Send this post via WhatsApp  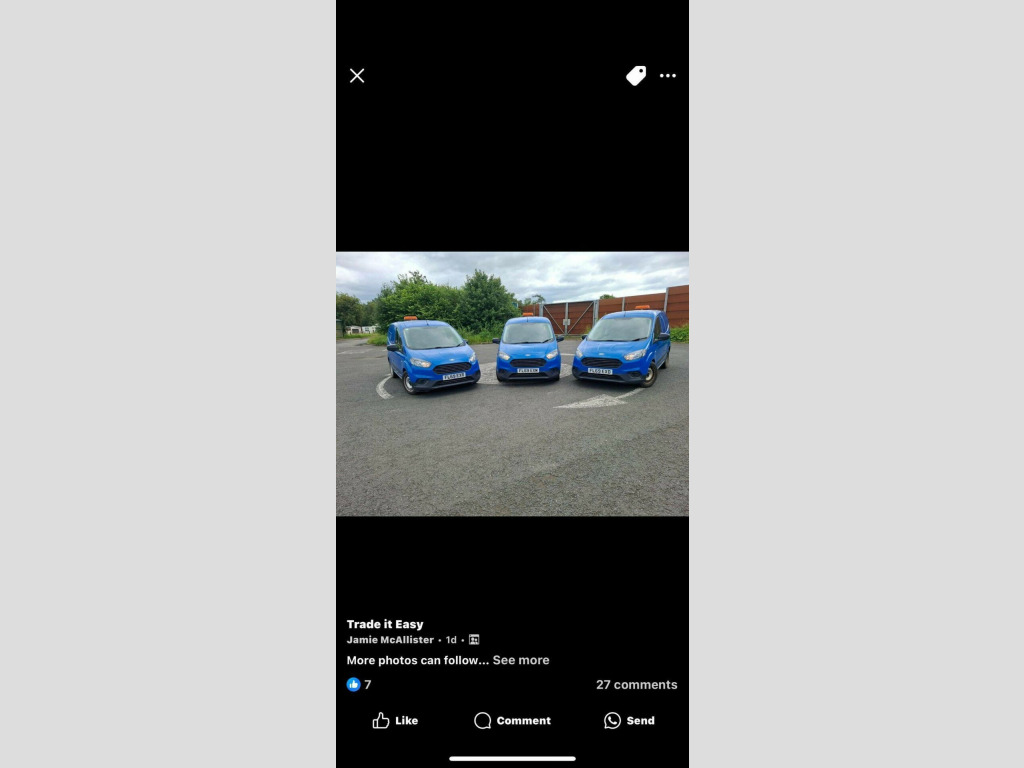pyautogui.click(x=629, y=720)
